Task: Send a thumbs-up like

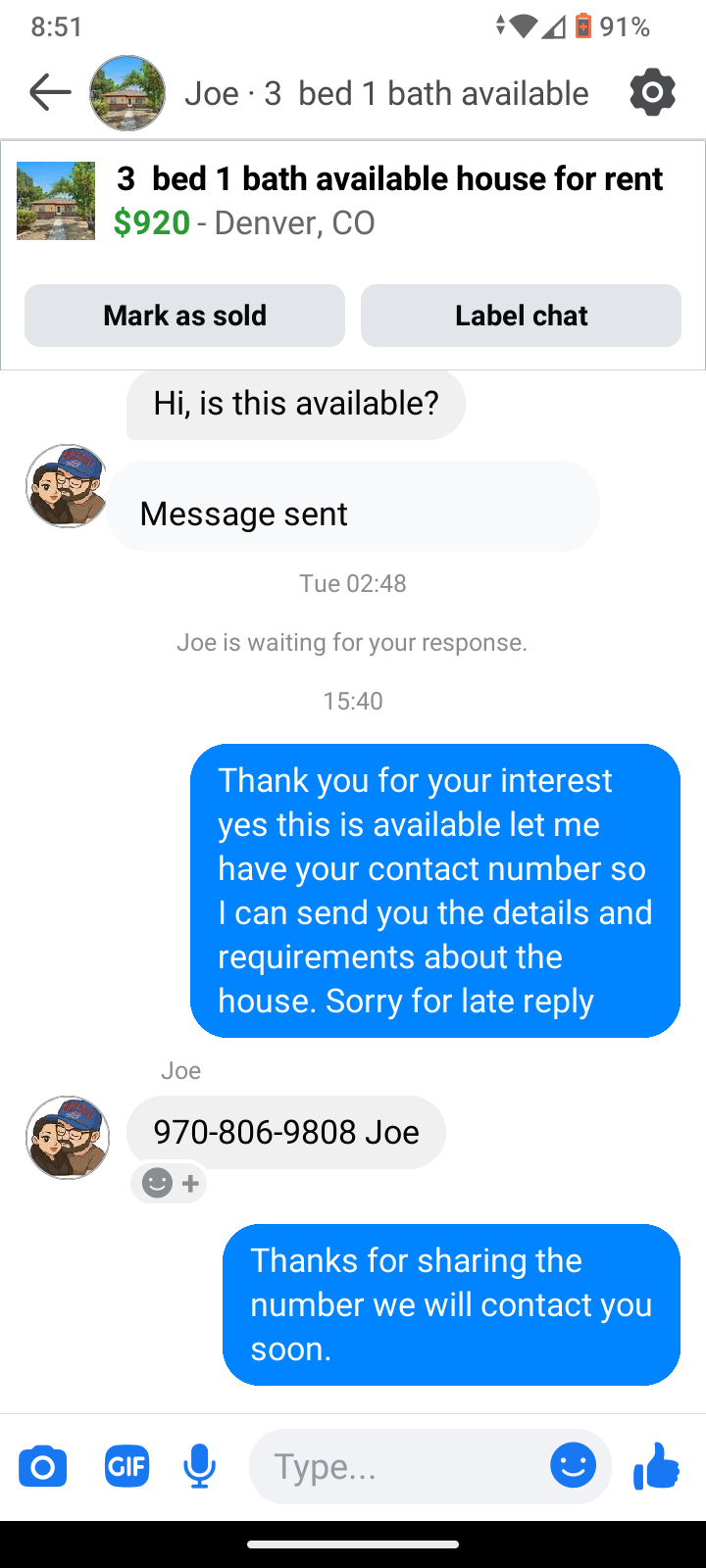Action: coord(657,1467)
